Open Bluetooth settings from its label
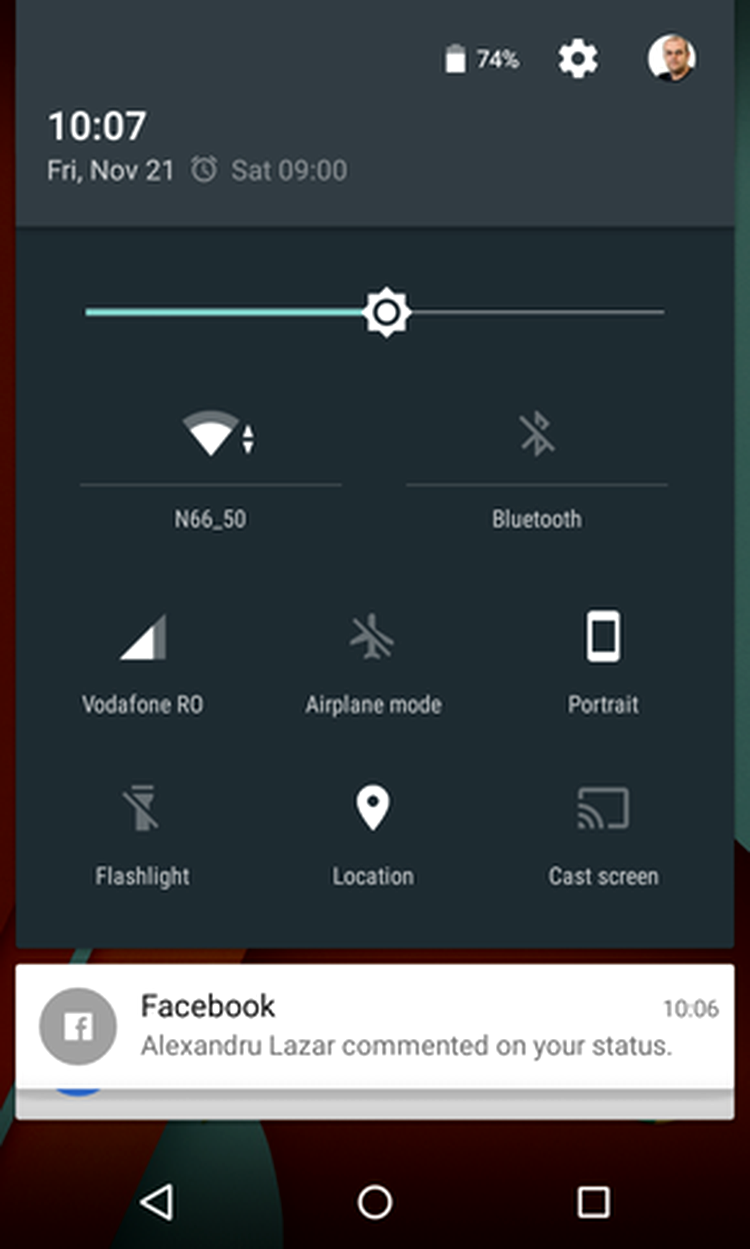 coord(536,519)
